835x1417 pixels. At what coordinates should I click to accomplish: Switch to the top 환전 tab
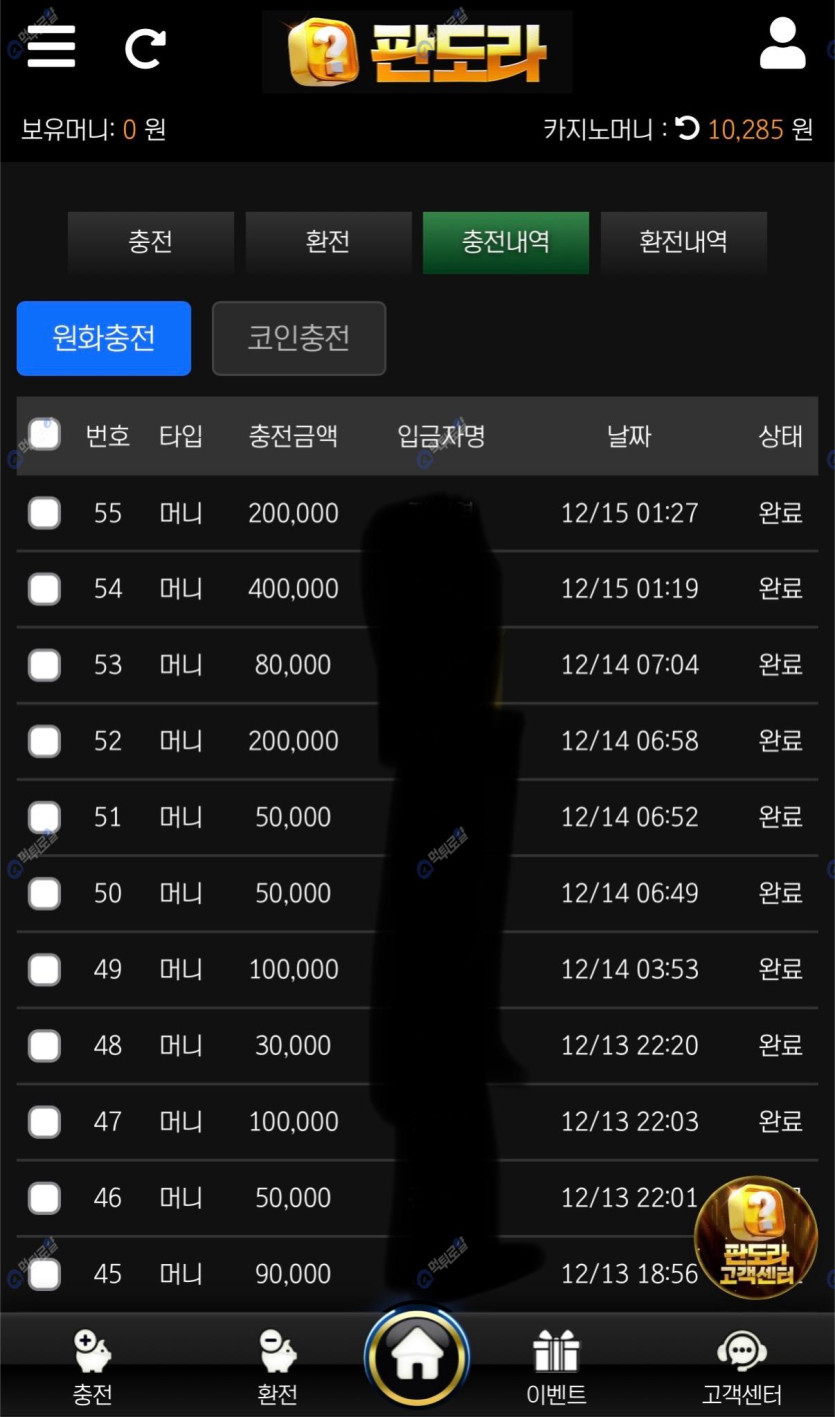tap(328, 242)
